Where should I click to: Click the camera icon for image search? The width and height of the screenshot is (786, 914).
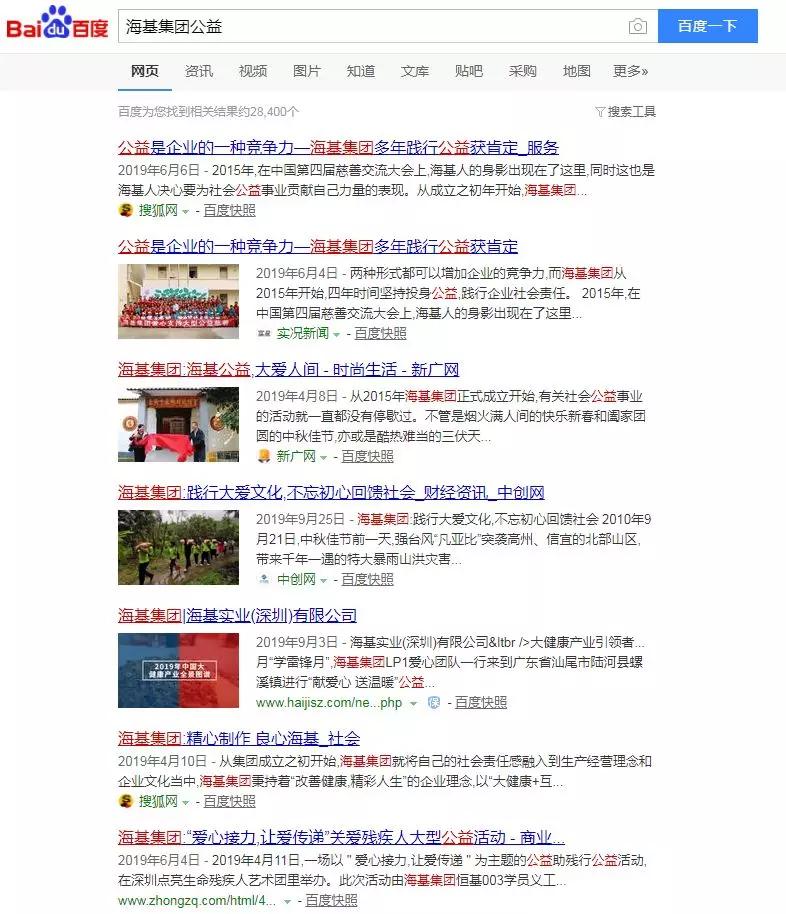tap(637, 27)
